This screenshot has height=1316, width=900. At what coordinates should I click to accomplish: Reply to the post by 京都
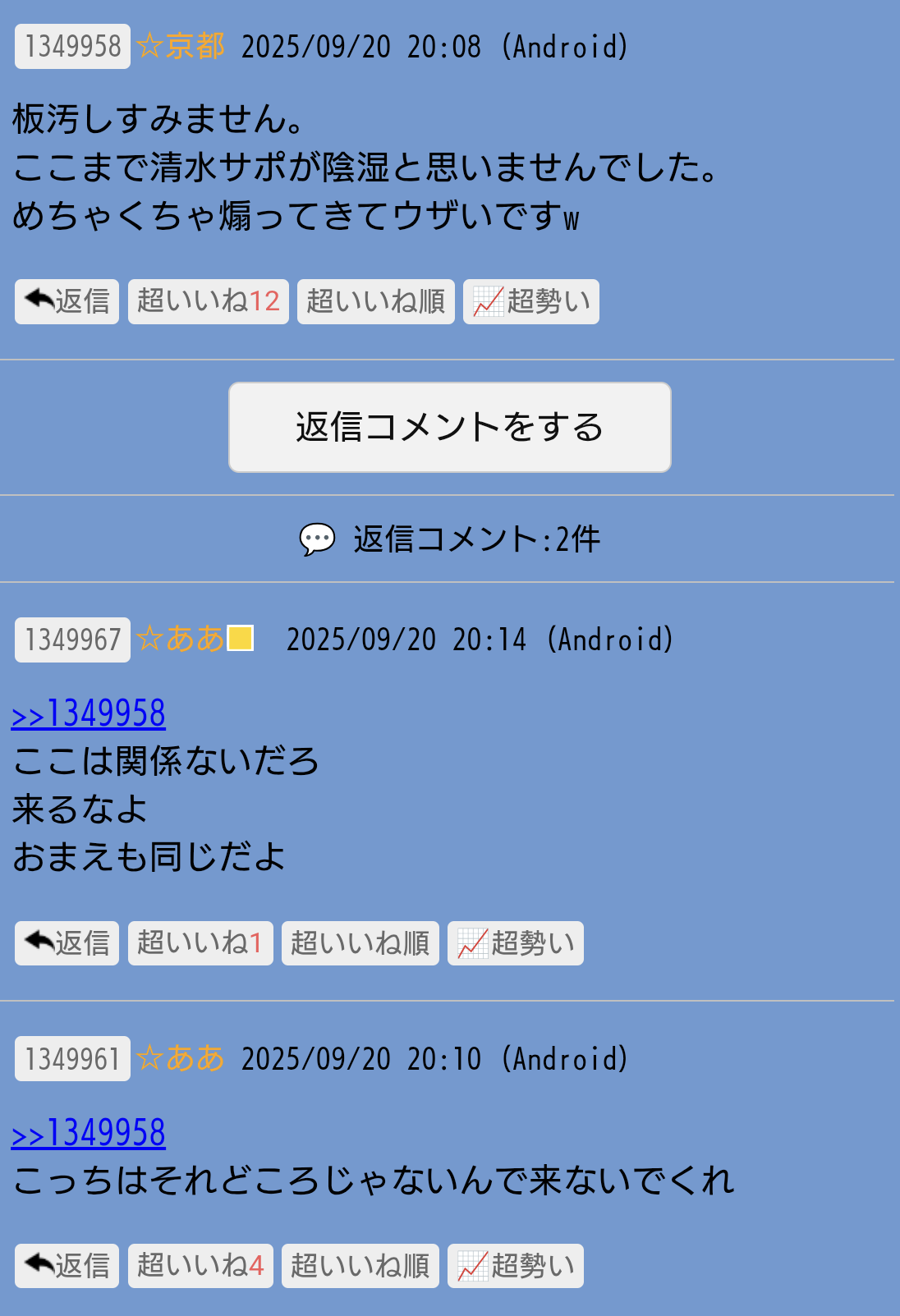[67, 302]
